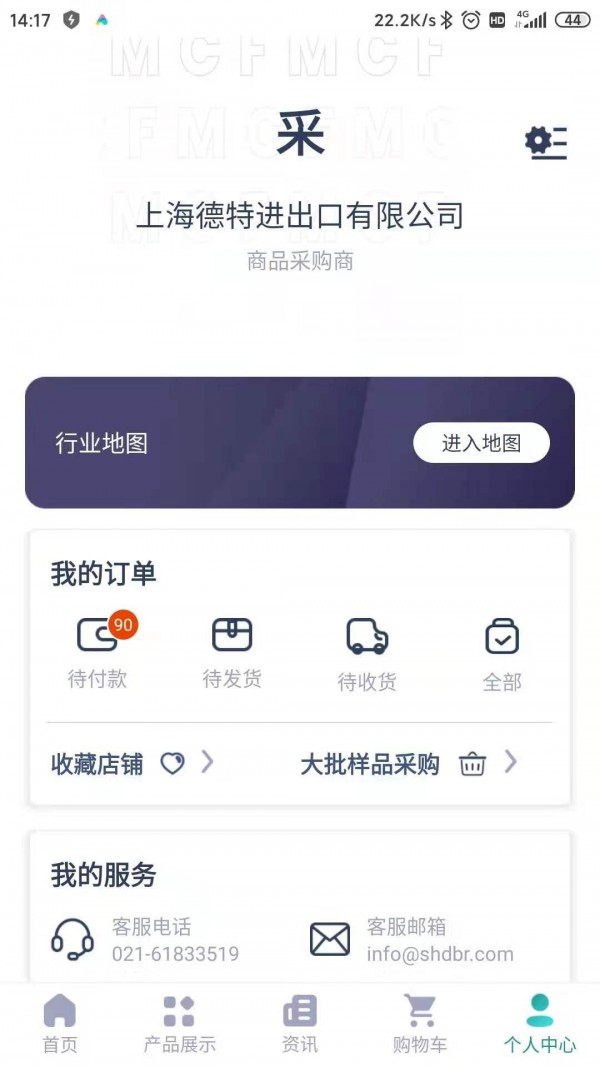Call the 客服电话 customer service number
This screenshot has width=600, height=1067.
pos(146,940)
